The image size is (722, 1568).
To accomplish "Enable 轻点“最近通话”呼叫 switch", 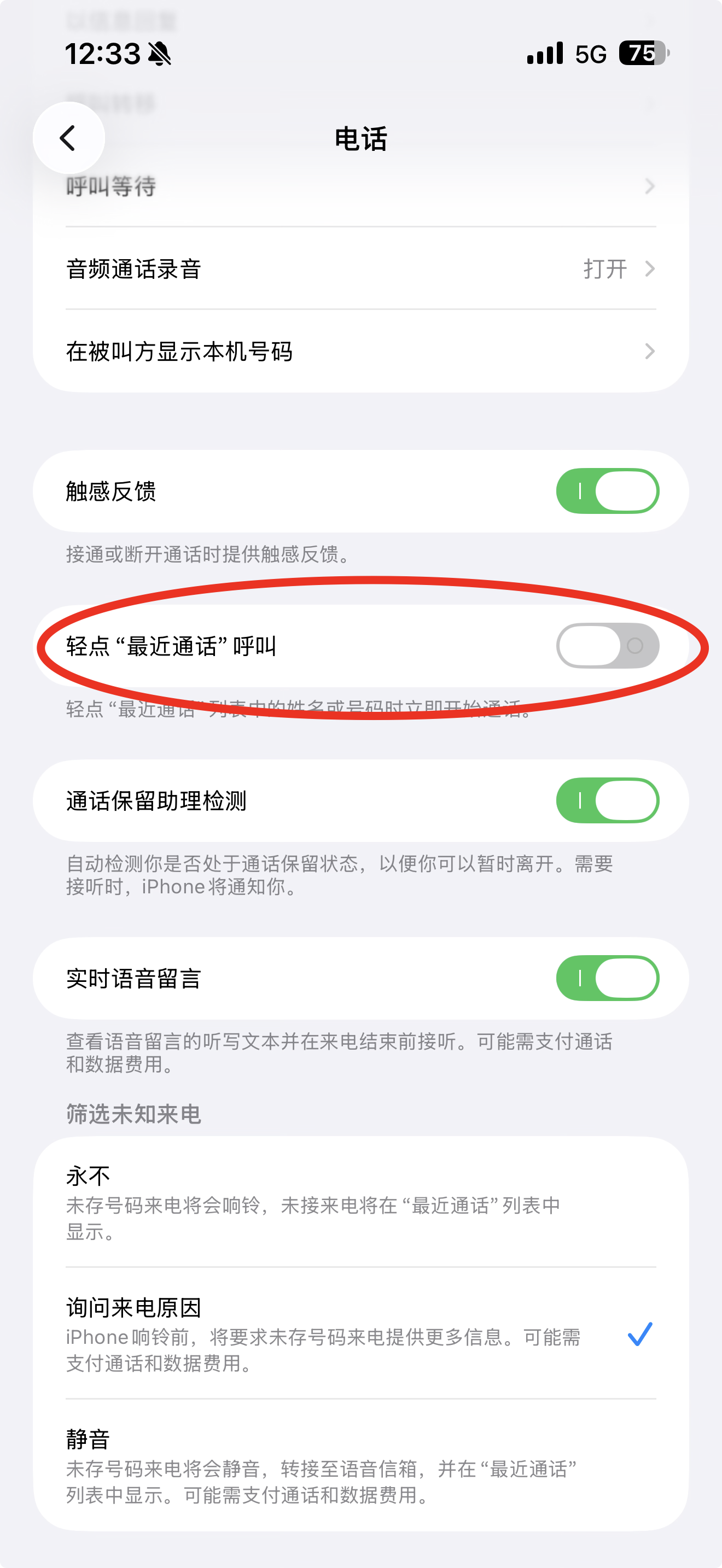I will tap(607, 646).
